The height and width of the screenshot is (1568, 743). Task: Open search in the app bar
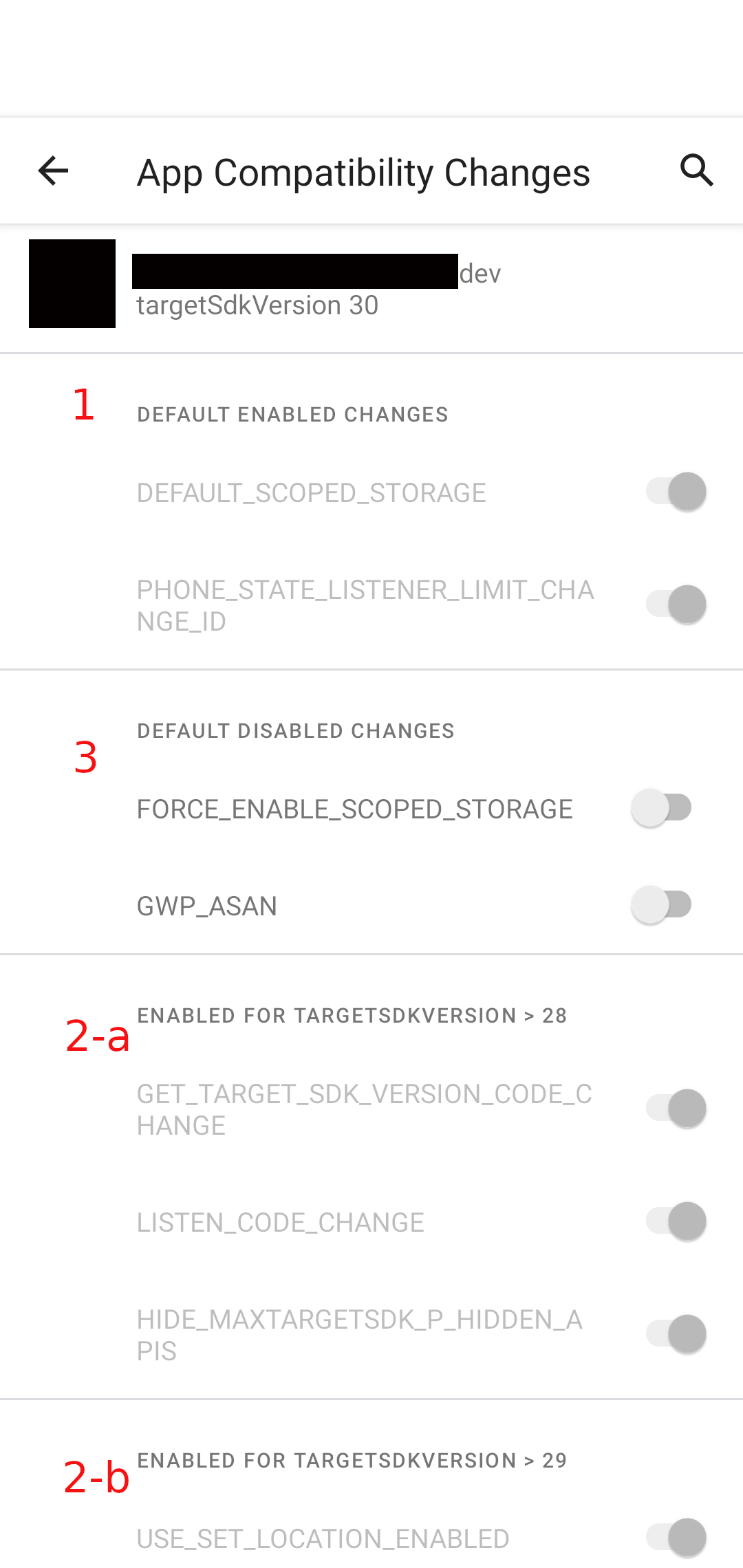(696, 171)
